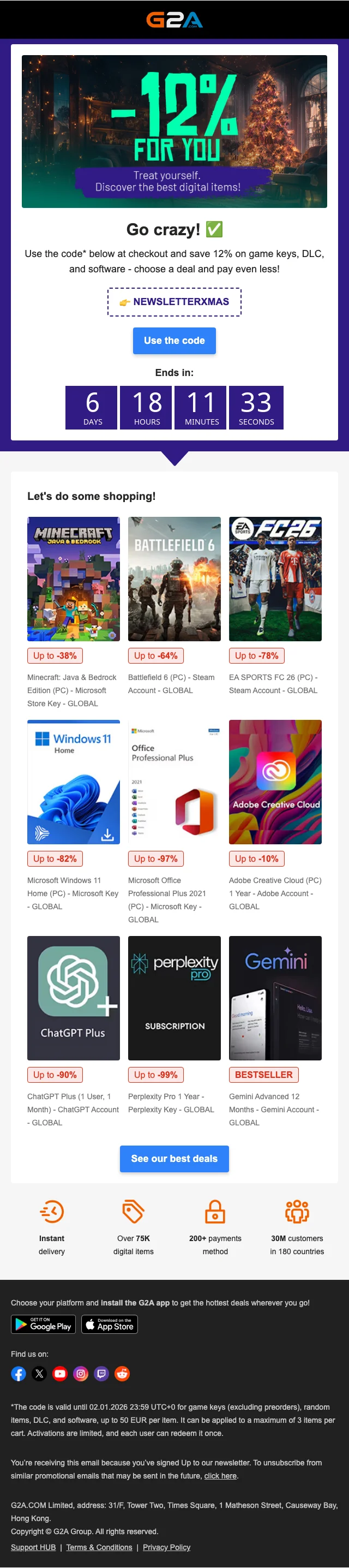The height and width of the screenshot is (1568, 349).
Task: View the ChatGPT Plus offer
Action: click(73, 998)
